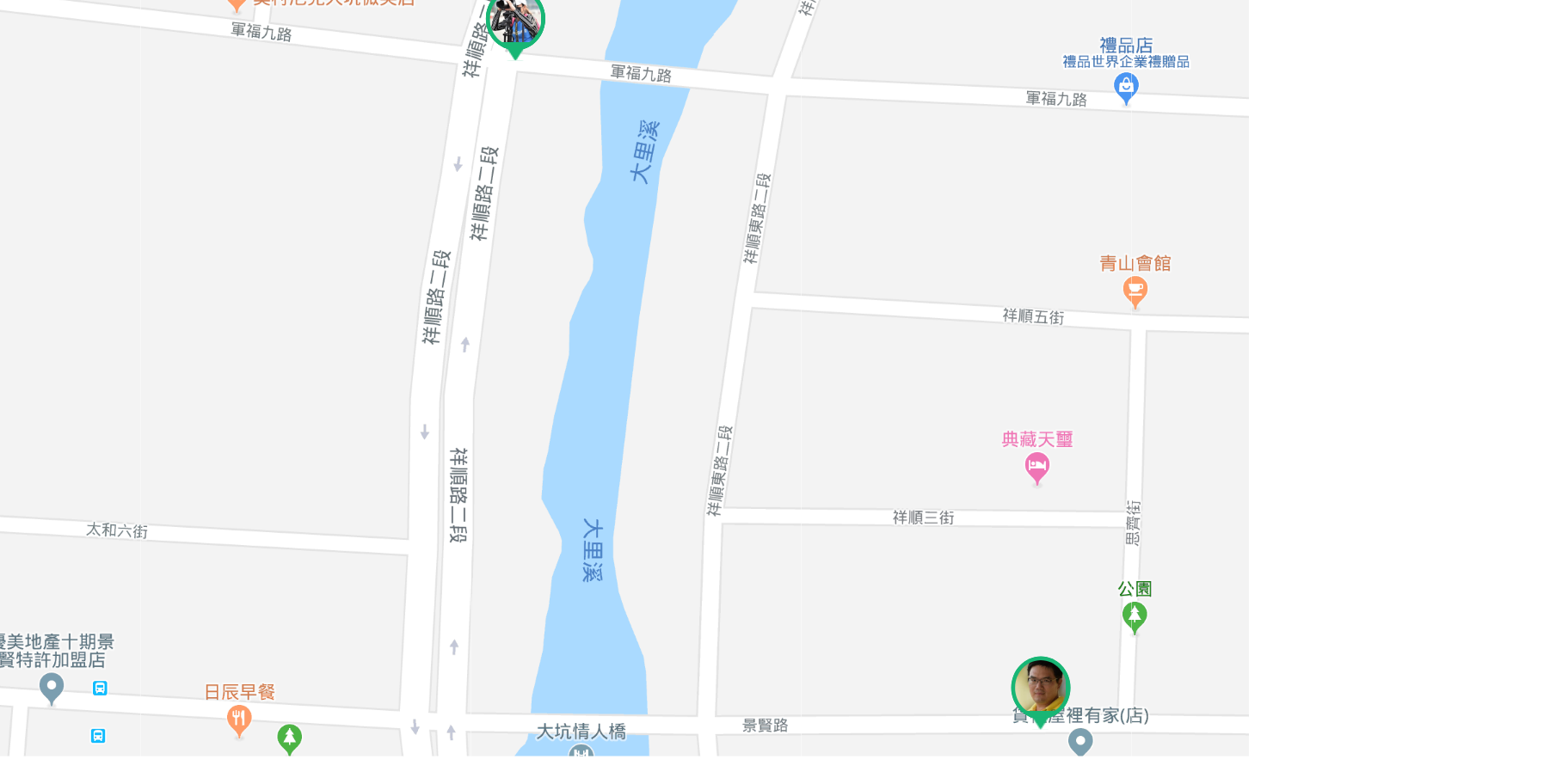
Task: Tap the photo avatar marker on 軍福九路
Action: click(x=515, y=21)
